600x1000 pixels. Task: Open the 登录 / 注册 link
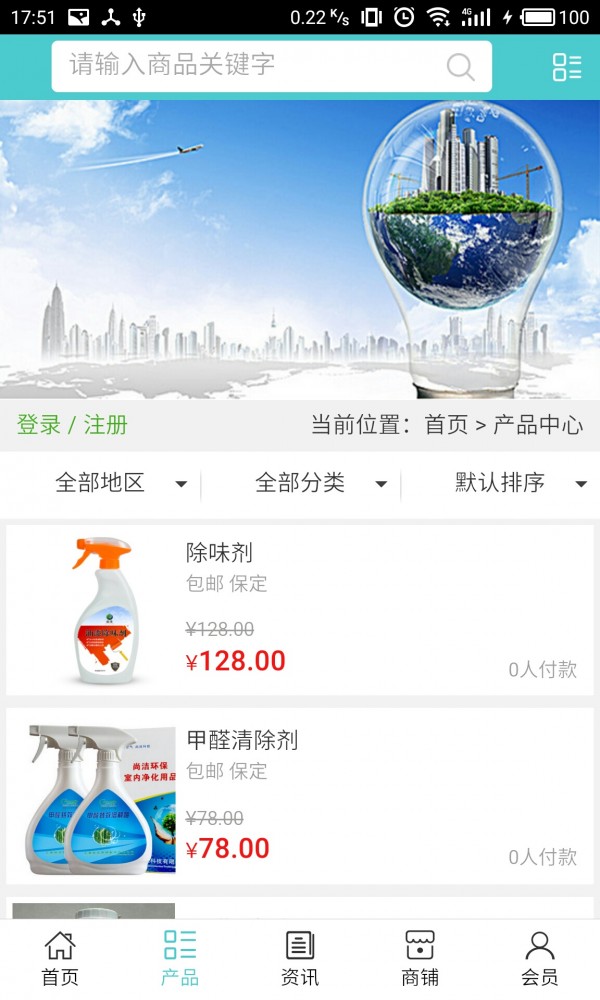click(x=72, y=424)
